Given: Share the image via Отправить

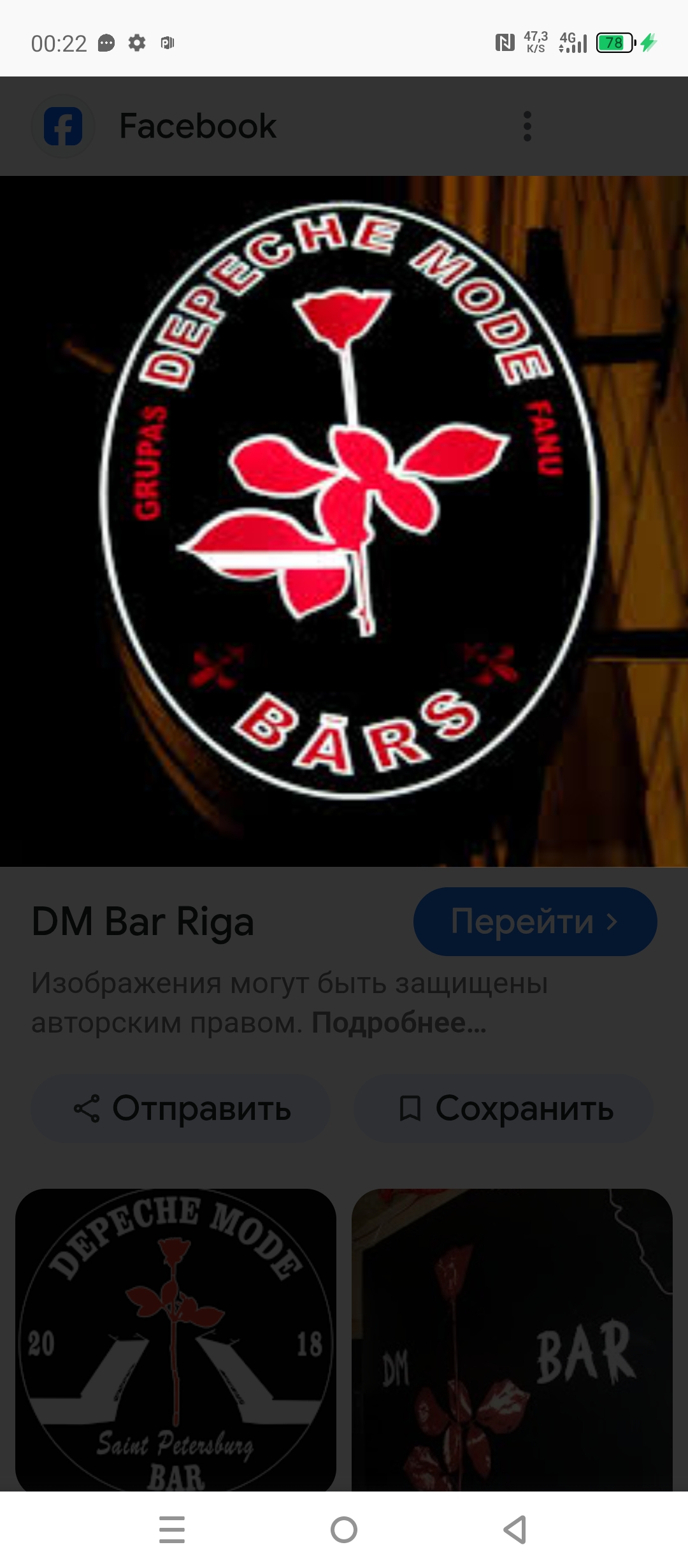Looking at the screenshot, I should (181, 1108).
